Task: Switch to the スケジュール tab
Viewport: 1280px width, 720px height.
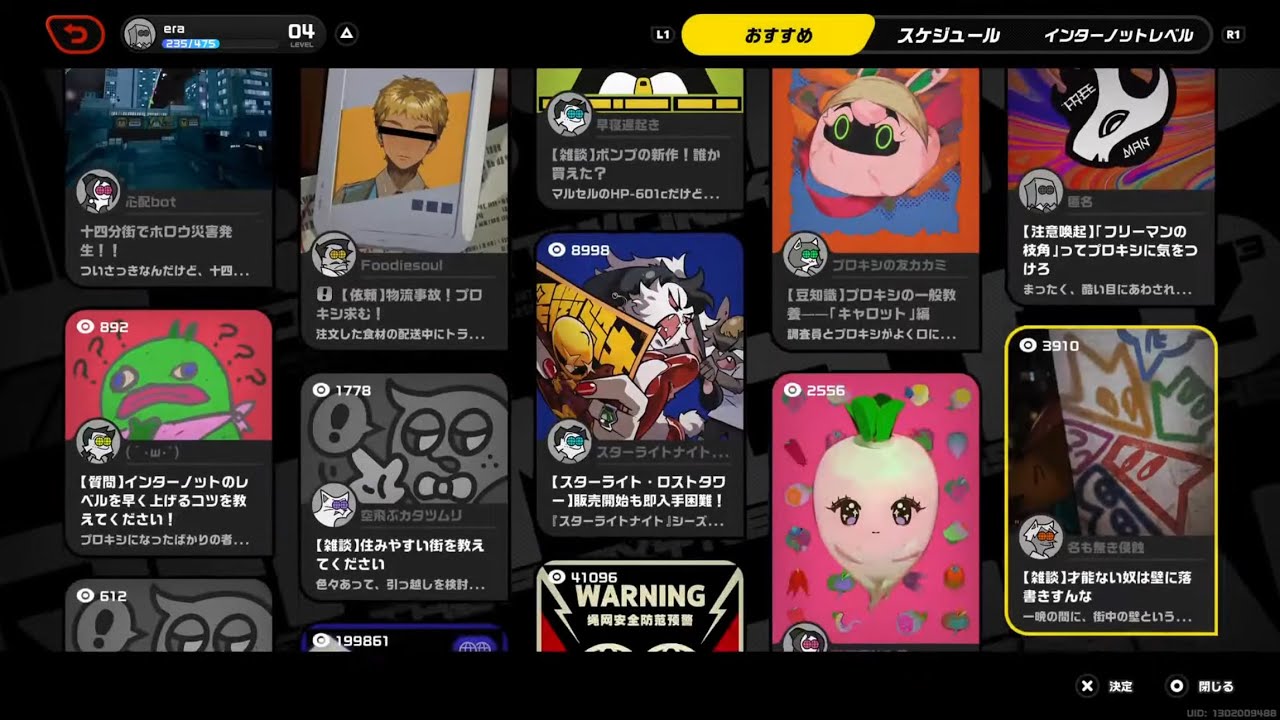Action: (x=947, y=36)
